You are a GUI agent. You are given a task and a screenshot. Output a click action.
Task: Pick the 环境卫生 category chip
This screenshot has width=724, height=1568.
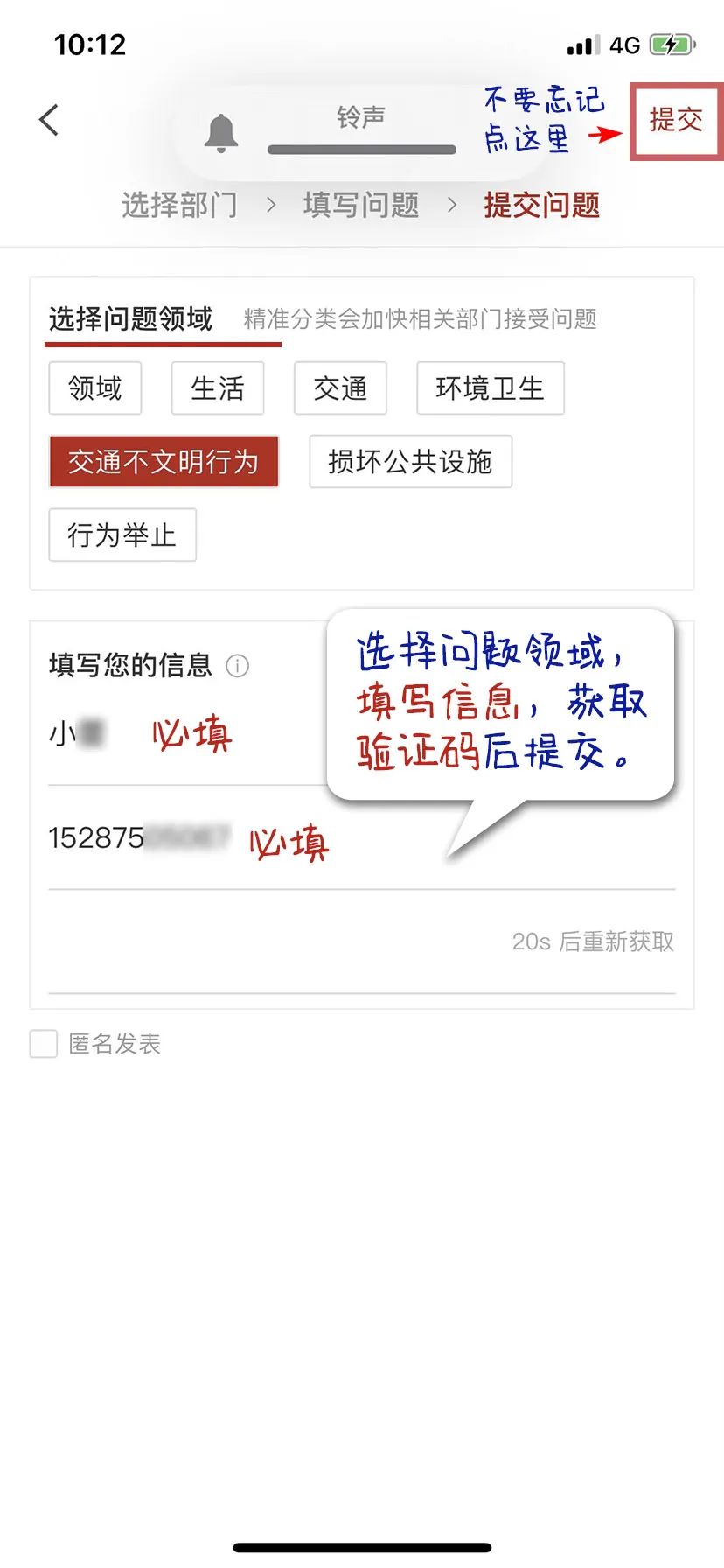coord(490,388)
